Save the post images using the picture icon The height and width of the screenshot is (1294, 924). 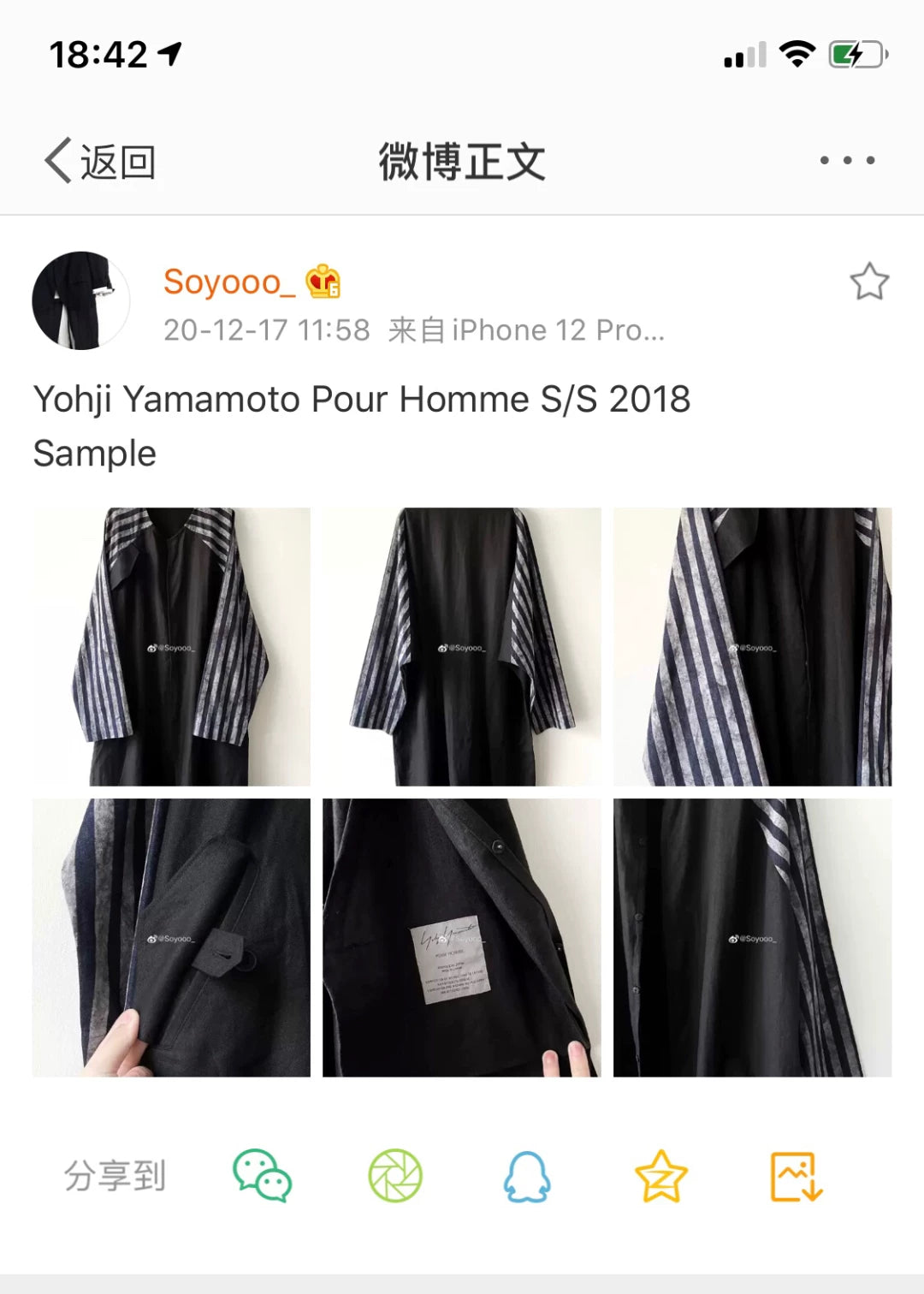pos(796,1177)
